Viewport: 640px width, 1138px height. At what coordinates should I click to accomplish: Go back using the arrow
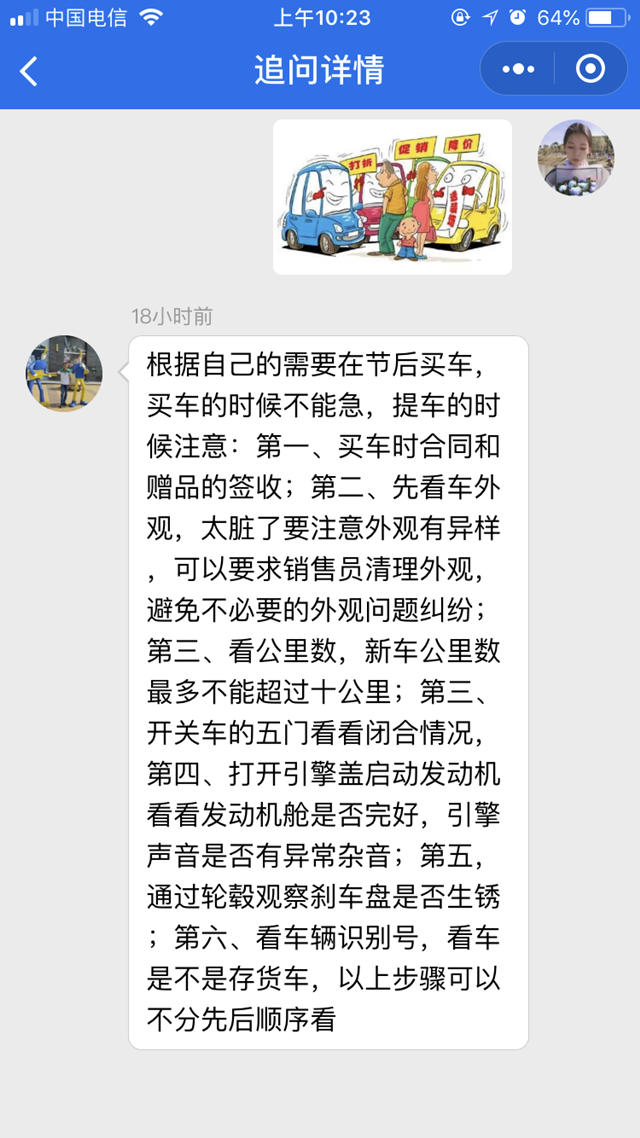tap(29, 71)
